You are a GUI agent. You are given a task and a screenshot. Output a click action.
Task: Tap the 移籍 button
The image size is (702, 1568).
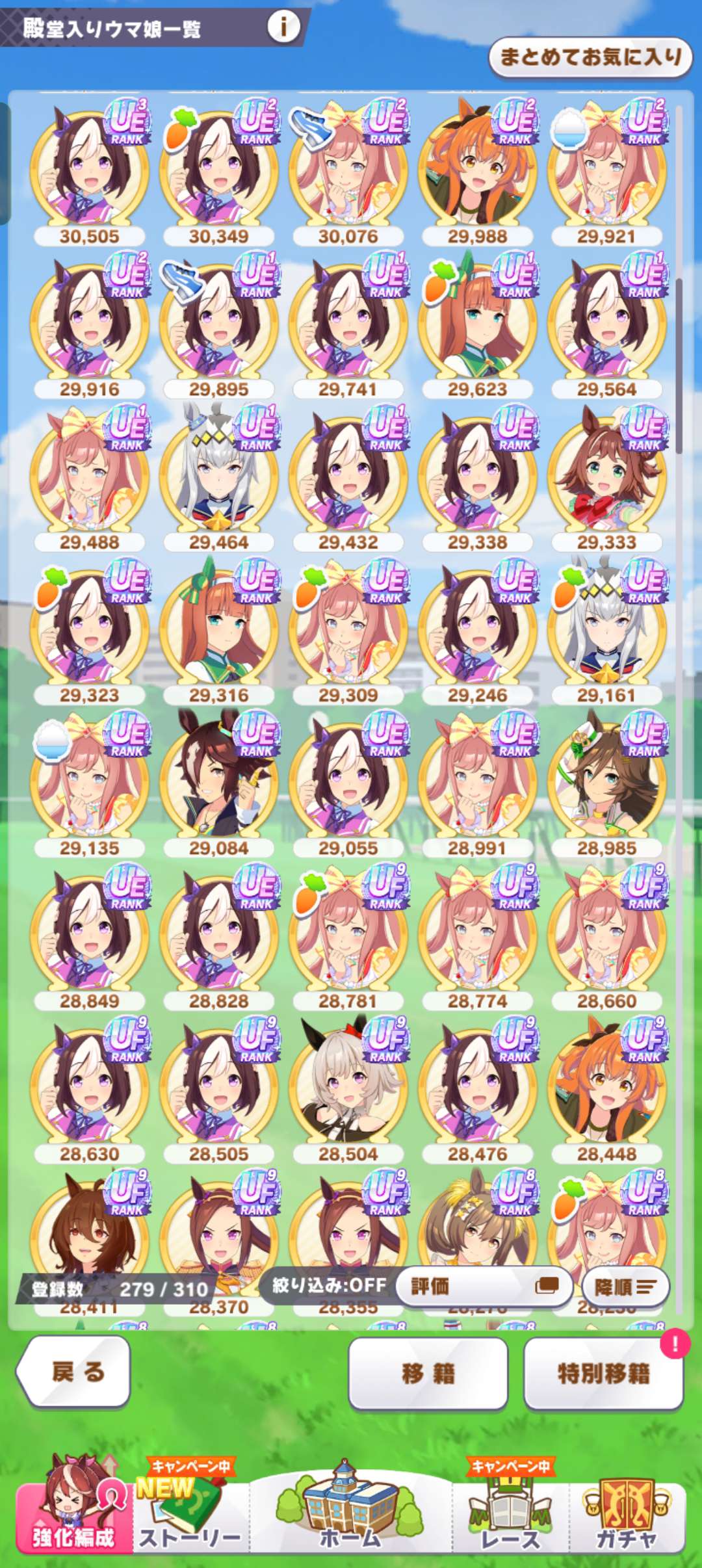point(428,1373)
